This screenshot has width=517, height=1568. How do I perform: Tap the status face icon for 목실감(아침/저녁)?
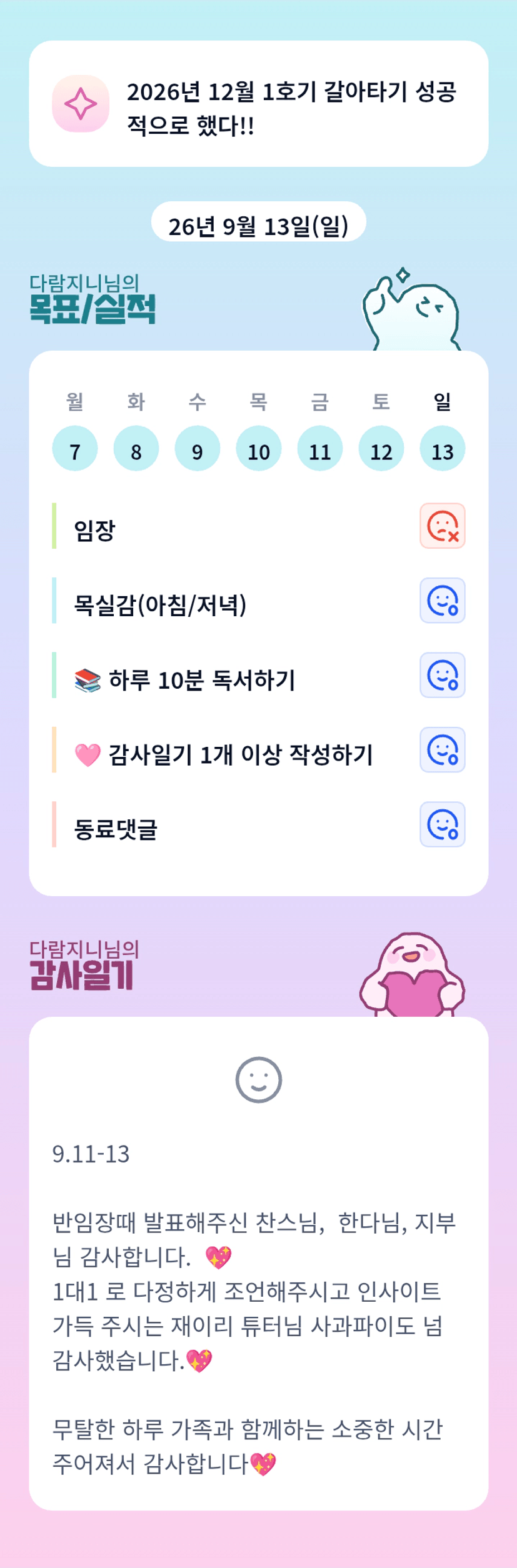coord(443,601)
